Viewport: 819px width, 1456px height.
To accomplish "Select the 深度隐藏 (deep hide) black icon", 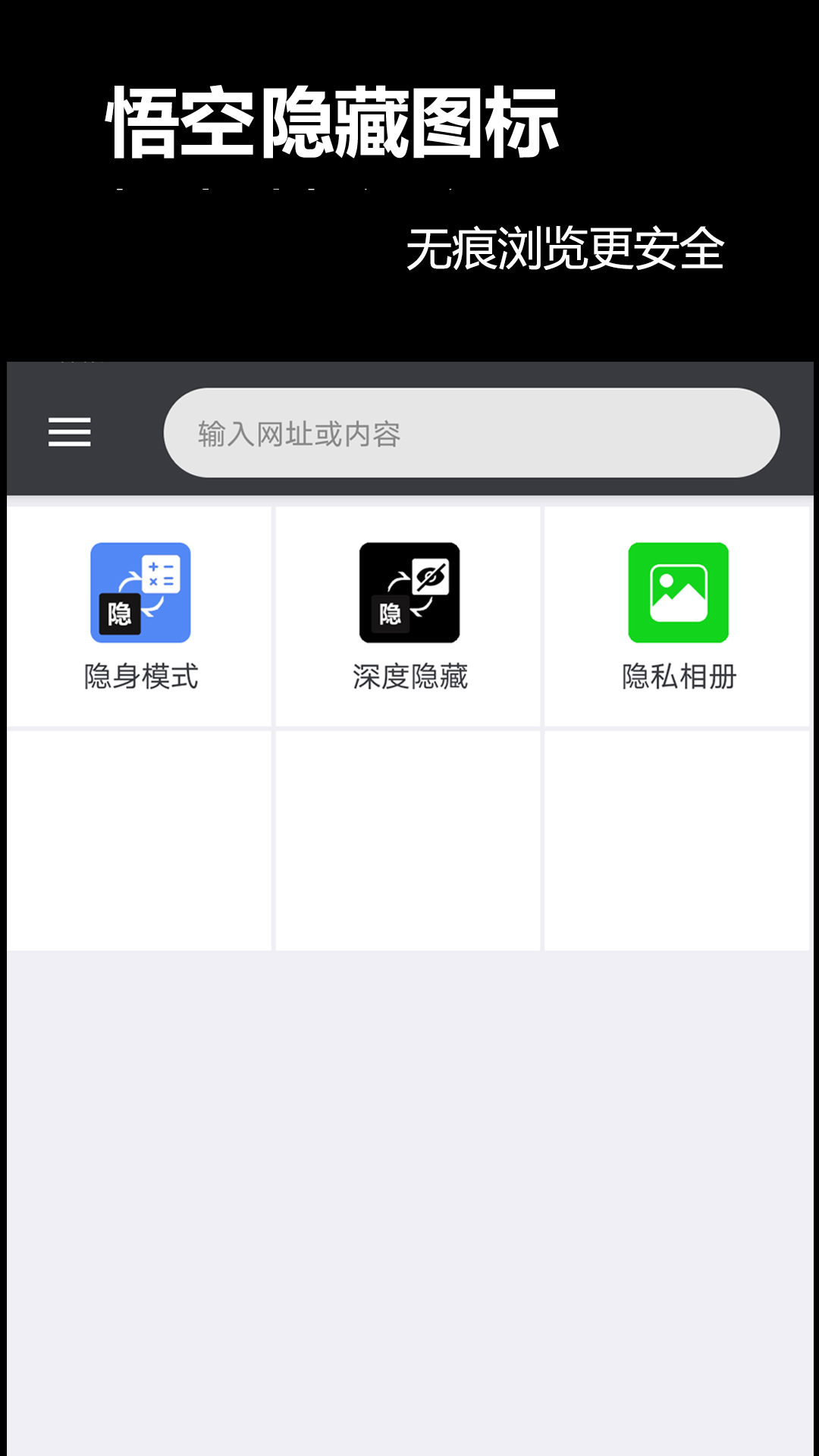I will [x=409, y=594].
